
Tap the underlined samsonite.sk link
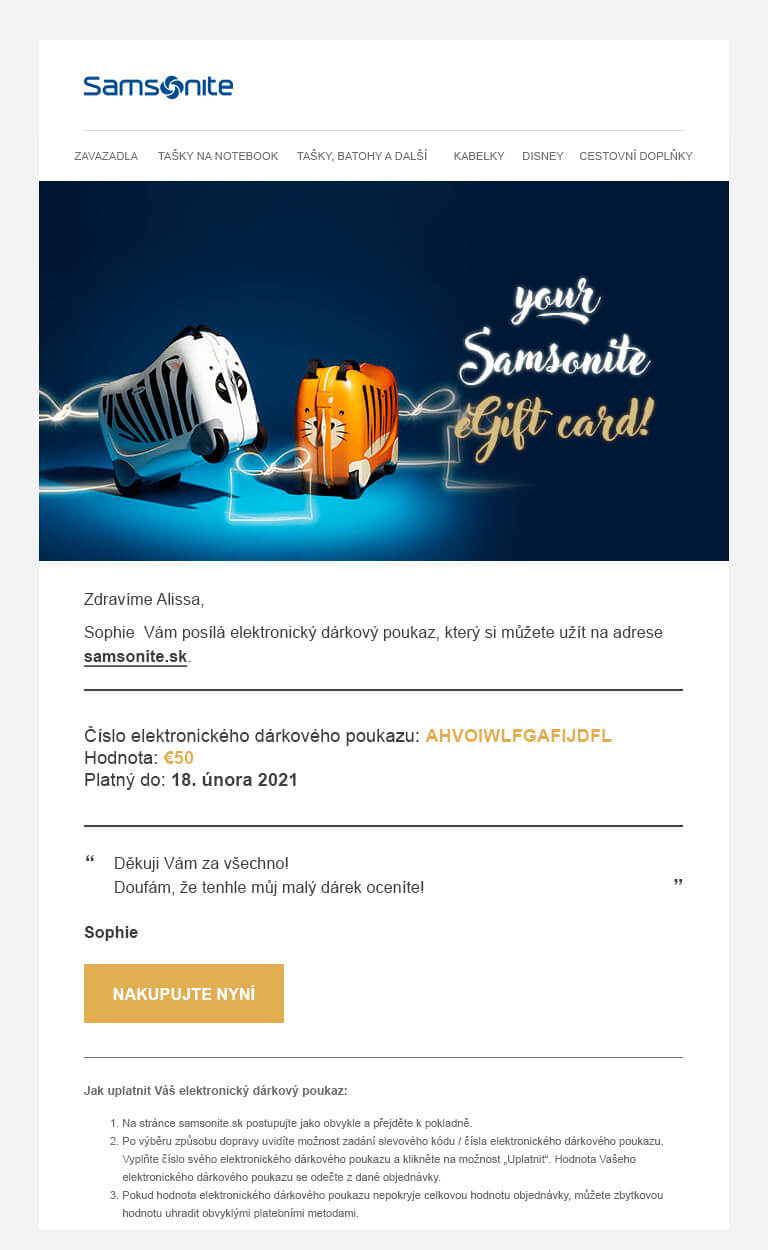135,657
